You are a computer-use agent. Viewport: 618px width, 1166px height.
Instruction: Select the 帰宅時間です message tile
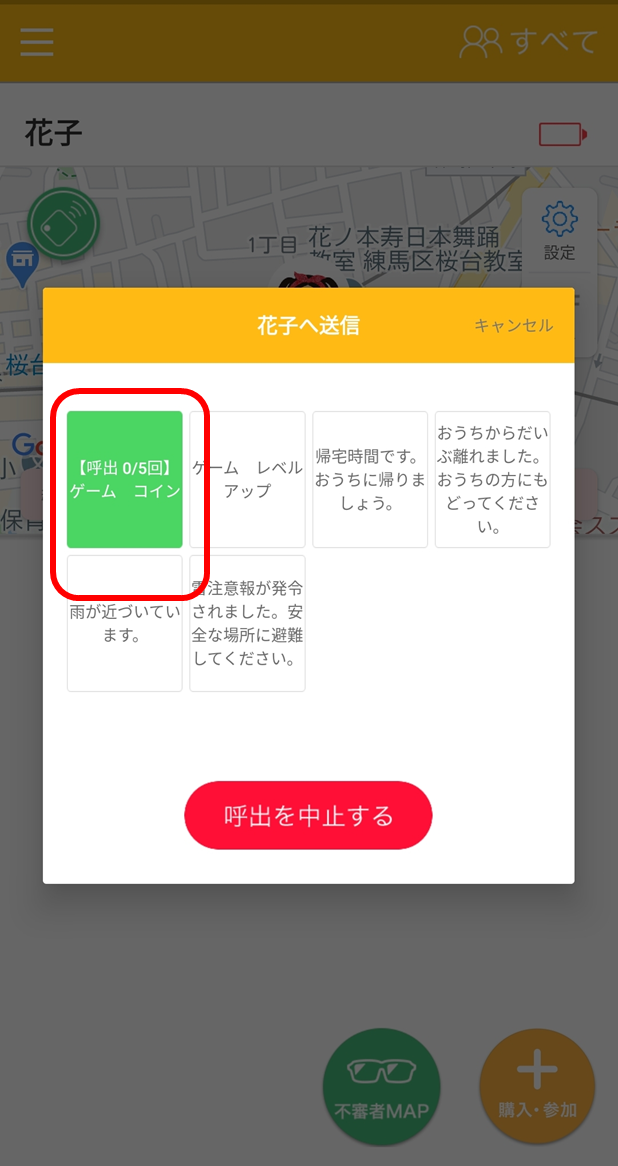pyautogui.click(x=370, y=479)
